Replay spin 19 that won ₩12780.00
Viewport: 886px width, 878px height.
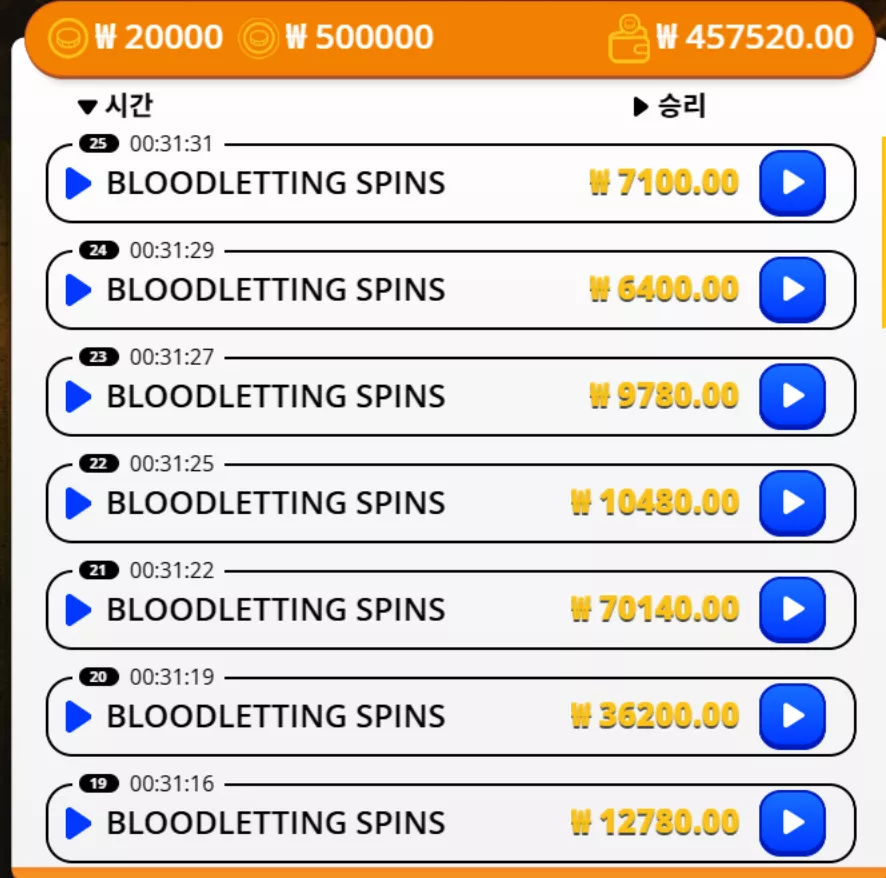point(792,823)
